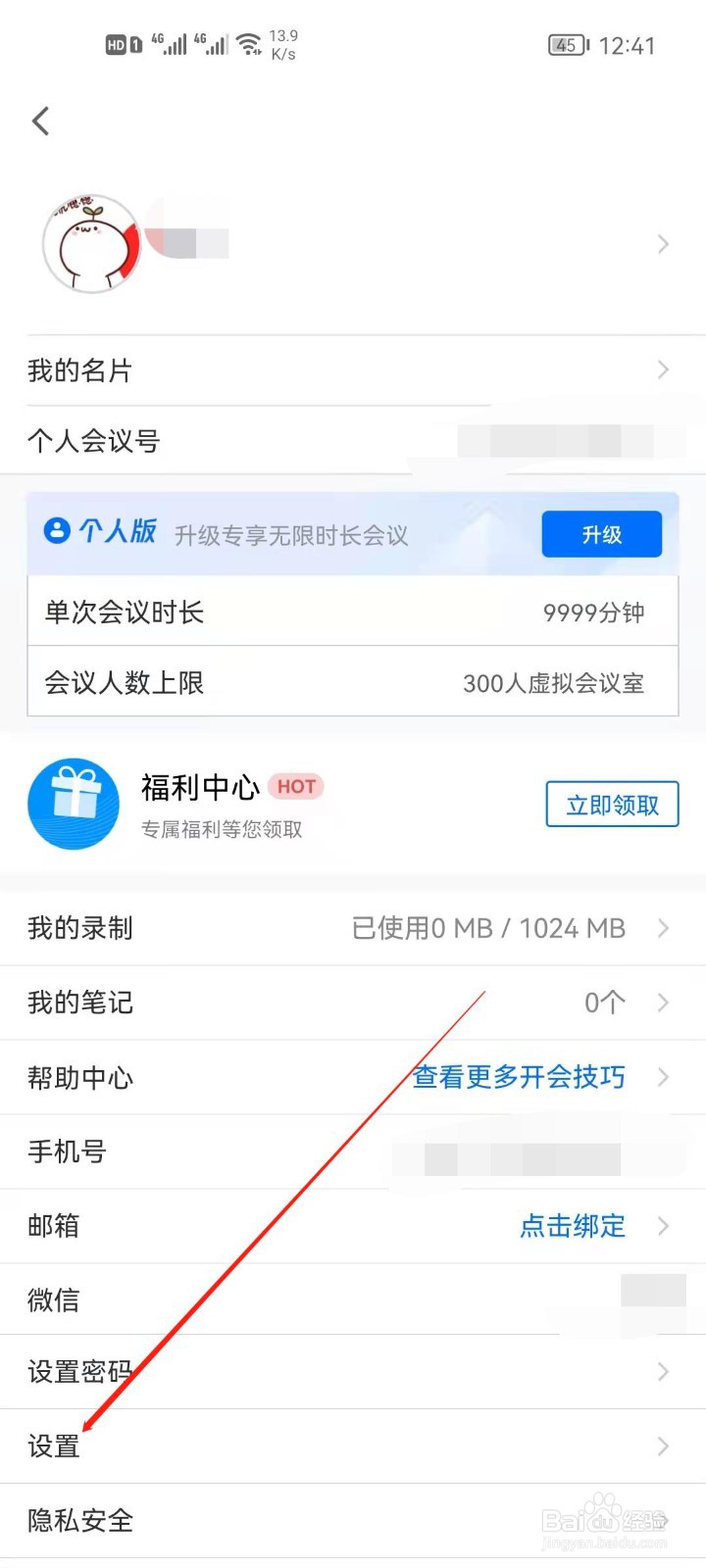
Task: Expand the 我的名片 row chevron
Action: click(x=664, y=369)
